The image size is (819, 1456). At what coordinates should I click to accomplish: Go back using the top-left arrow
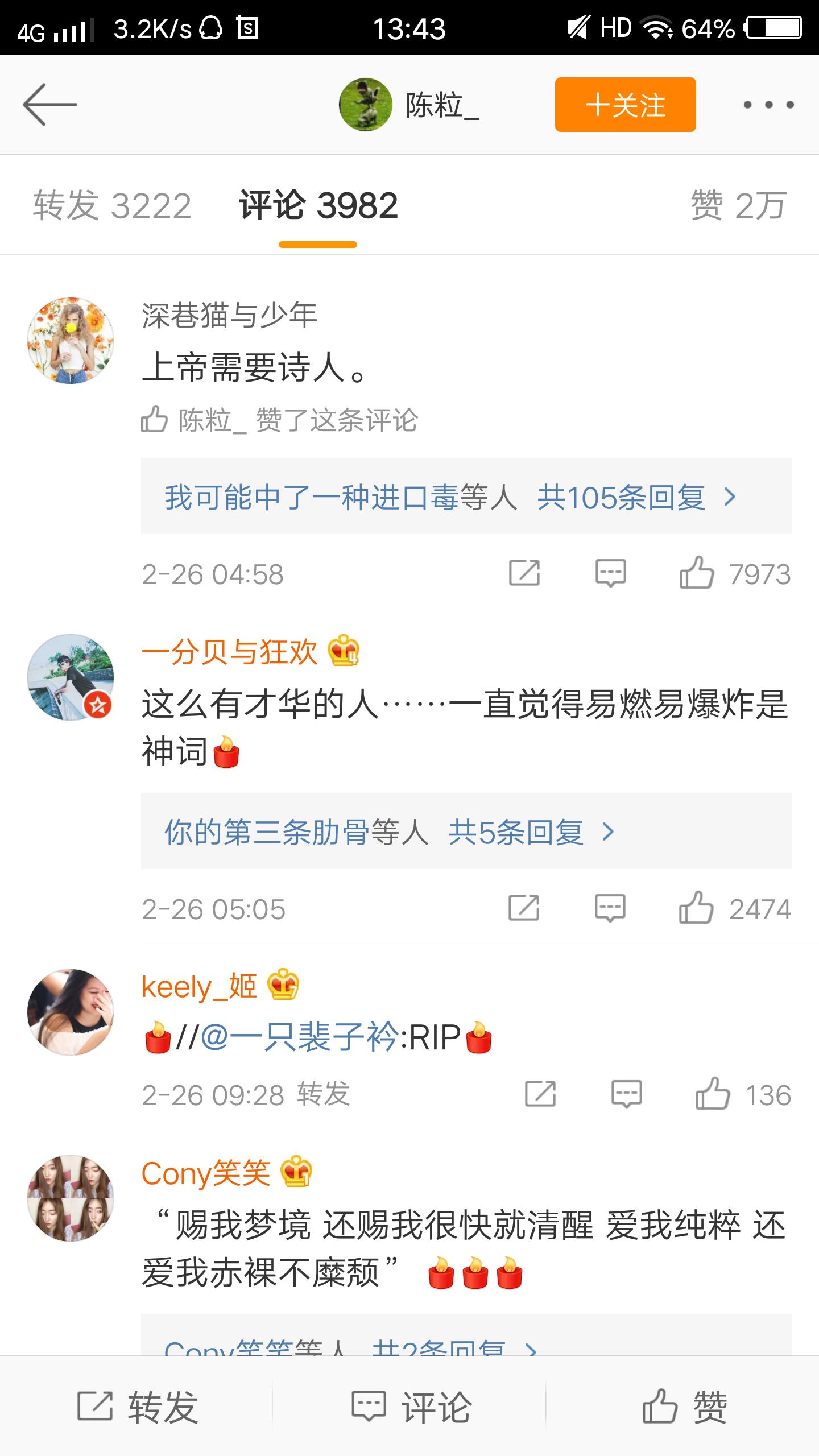pos(49,105)
